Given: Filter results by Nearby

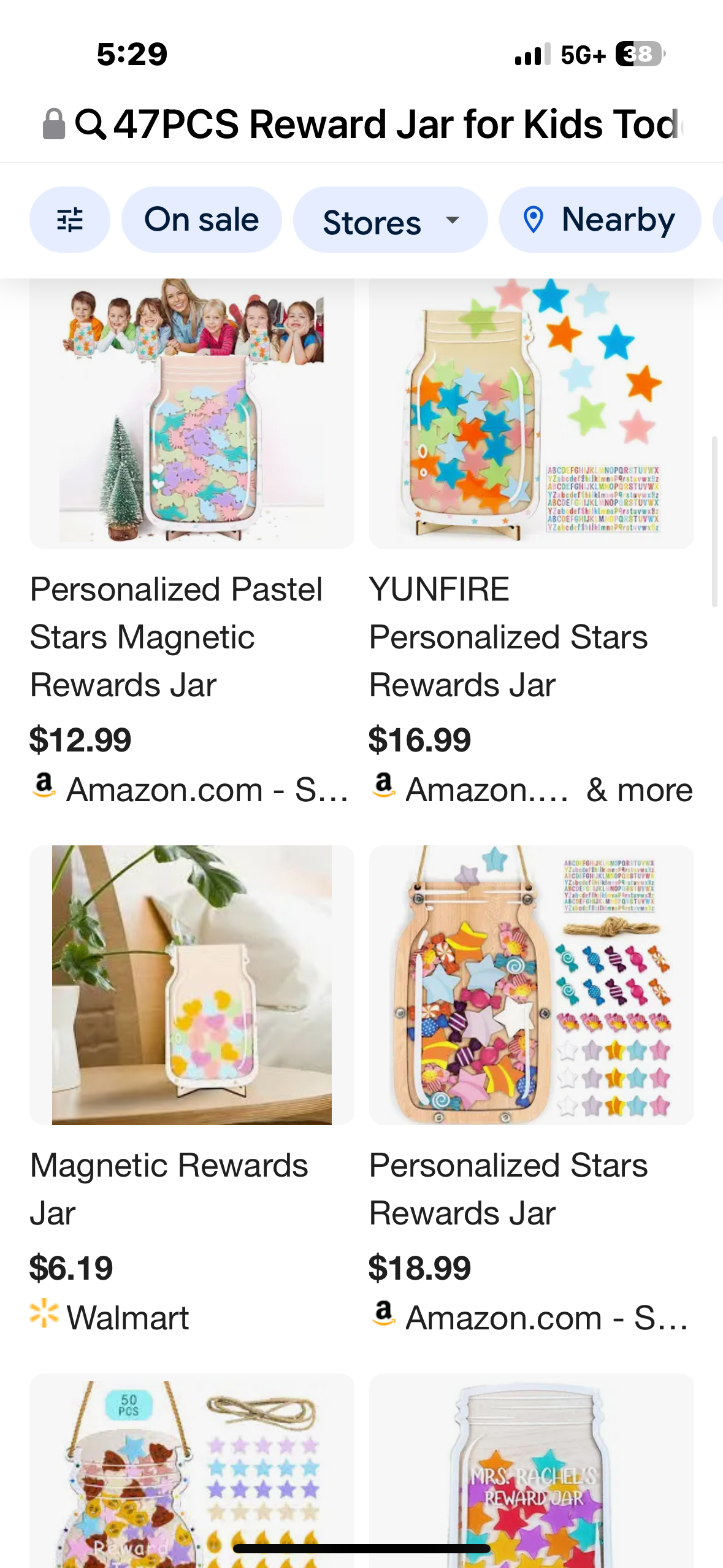Looking at the screenshot, I should point(599,220).
